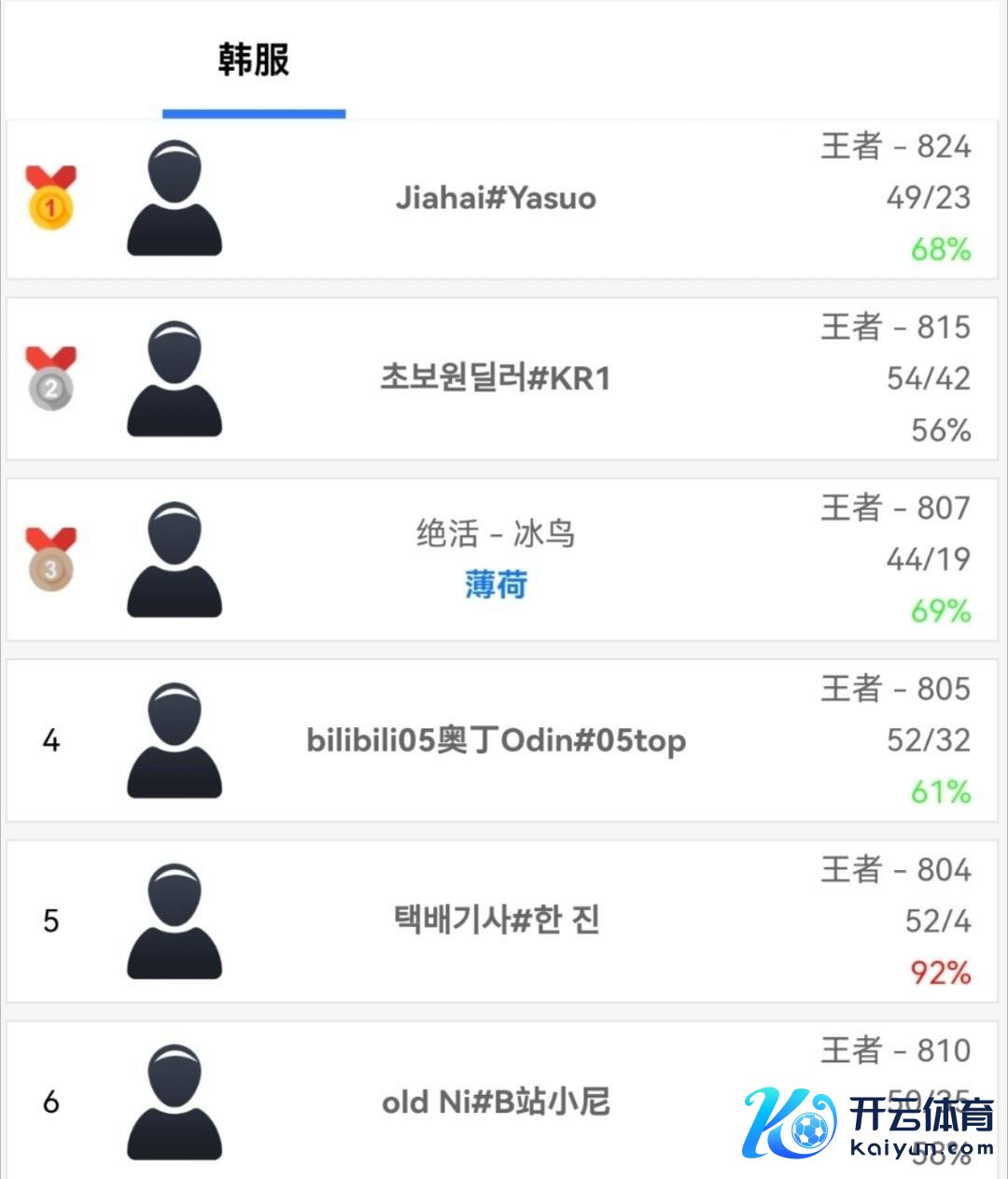This screenshot has height=1179, width=1008.
Task: View the 초보원딜러#KR1 player entry
Action: 496,378
